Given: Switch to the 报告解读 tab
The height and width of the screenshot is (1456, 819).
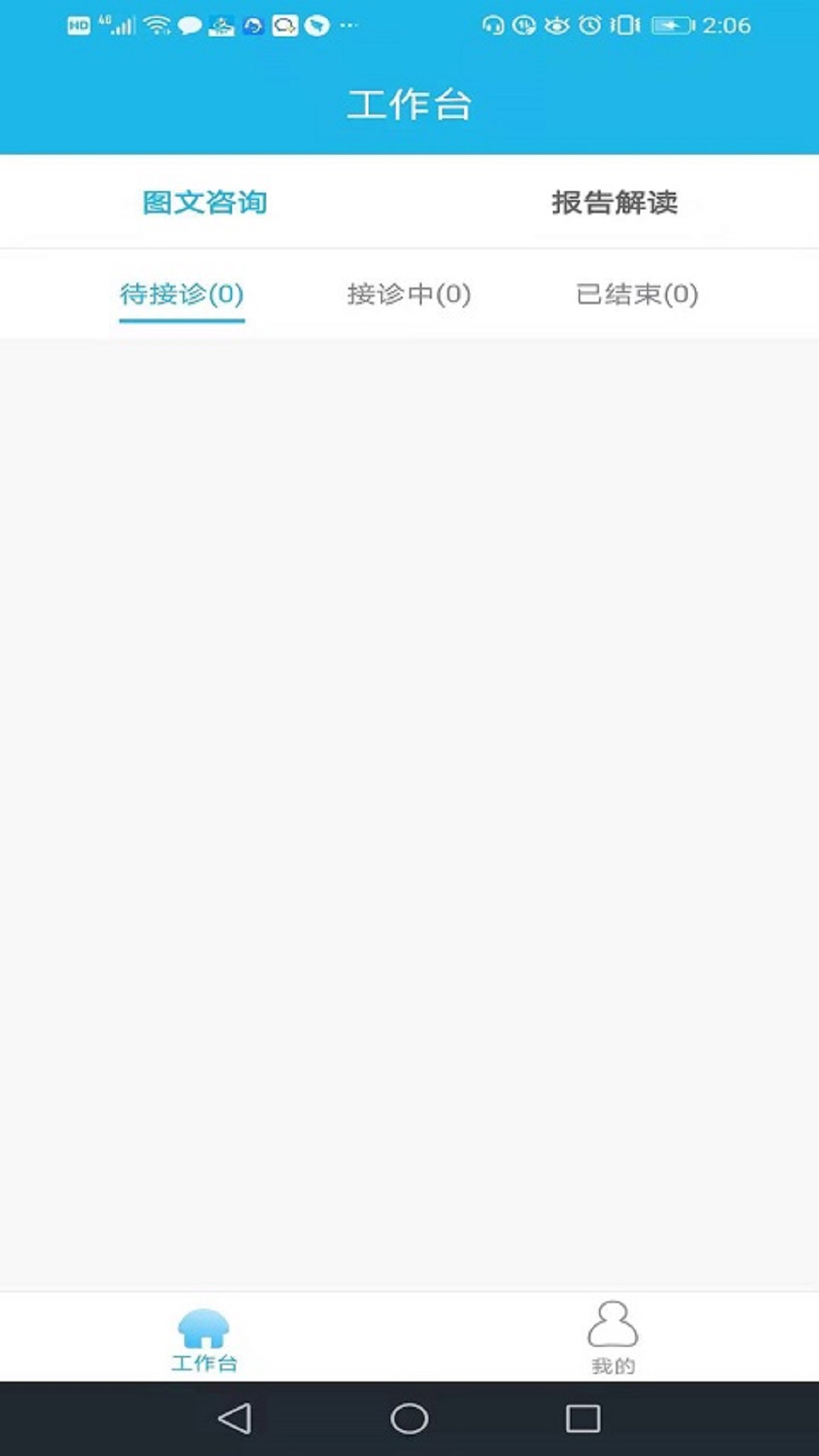Looking at the screenshot, I should click(x=614, y=202).
